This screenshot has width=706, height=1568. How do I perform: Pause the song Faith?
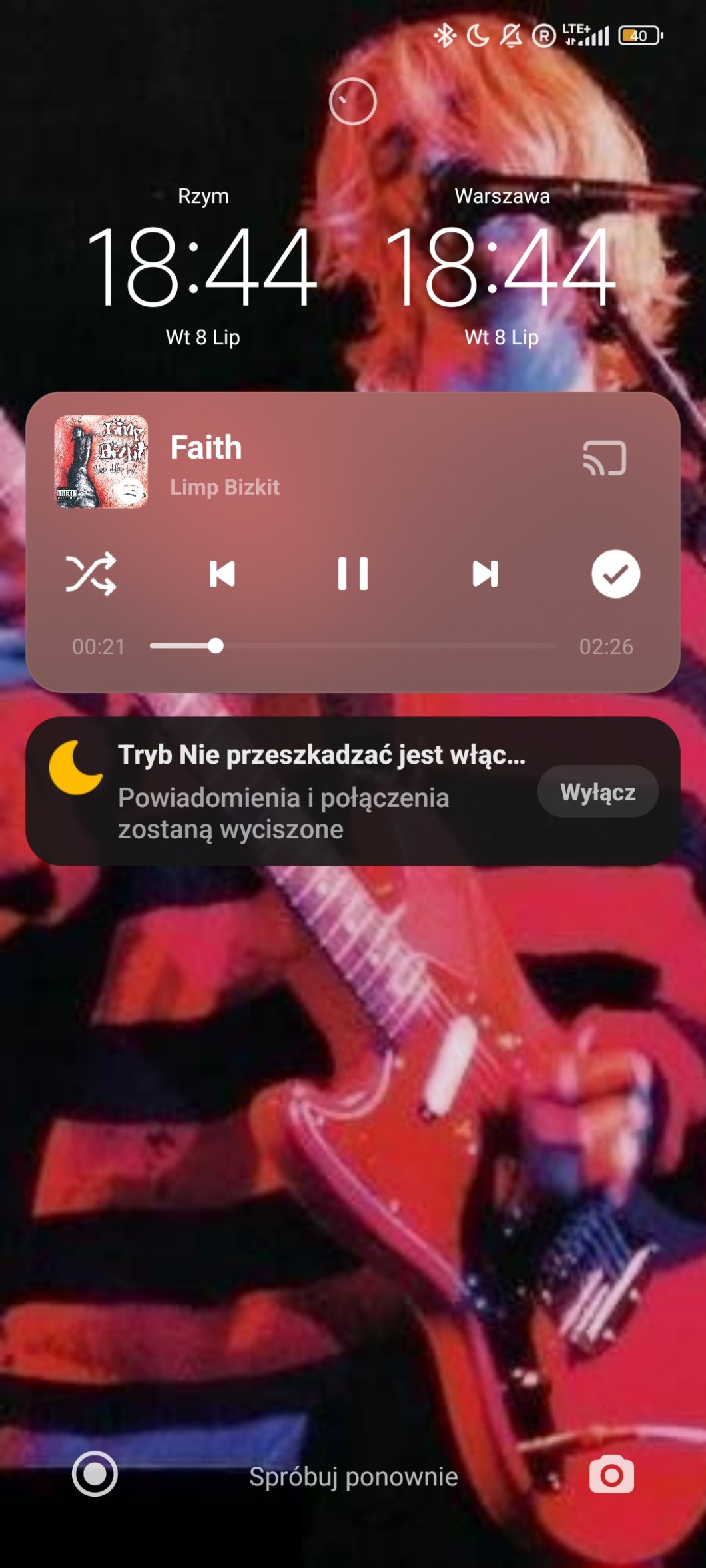[x=352, y=573]
